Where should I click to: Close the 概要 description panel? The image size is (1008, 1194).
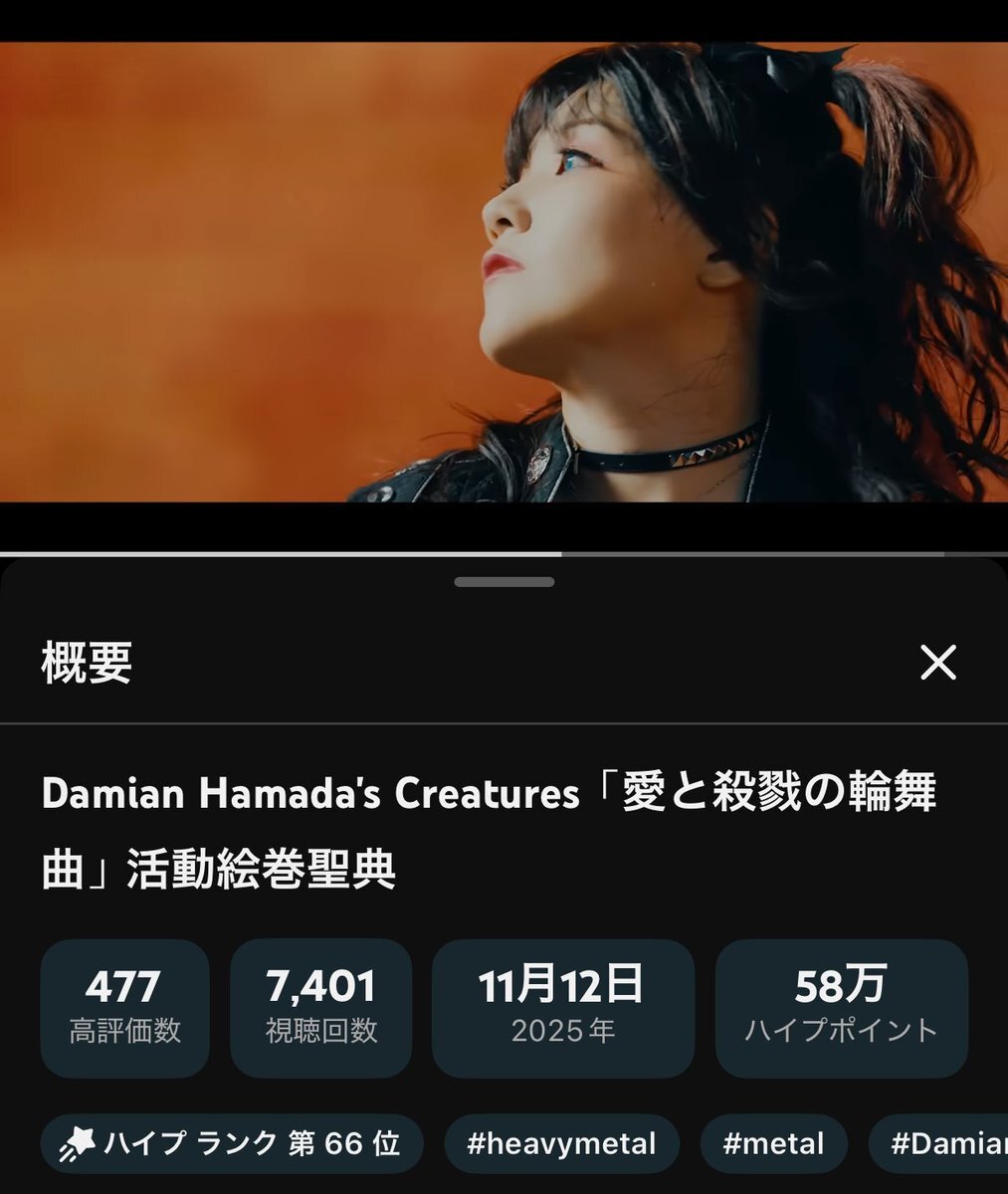tap(937, 662)
